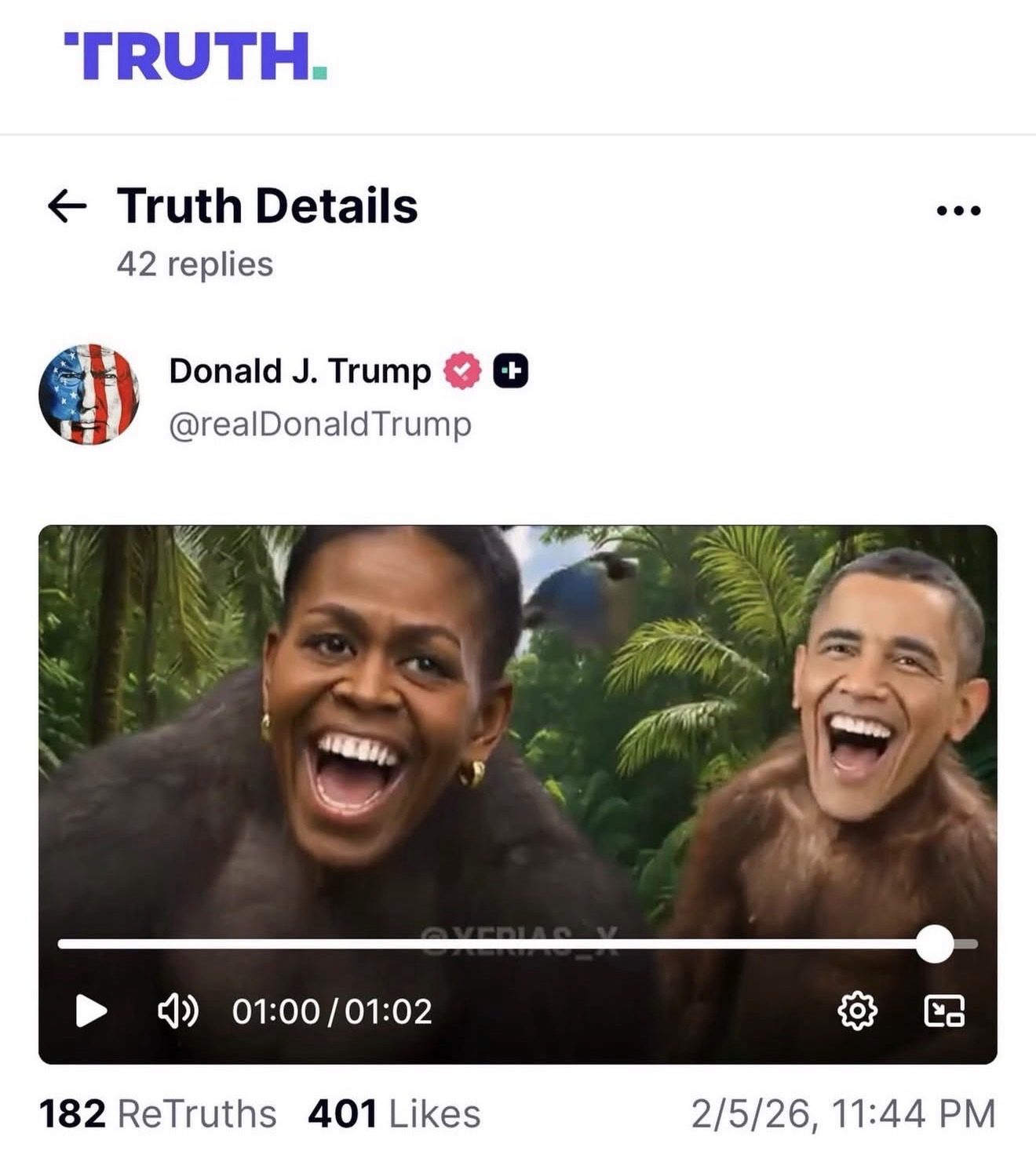View the list of 401 Likes
The image size is (1036, 1162).
(x=394, y=1114)
